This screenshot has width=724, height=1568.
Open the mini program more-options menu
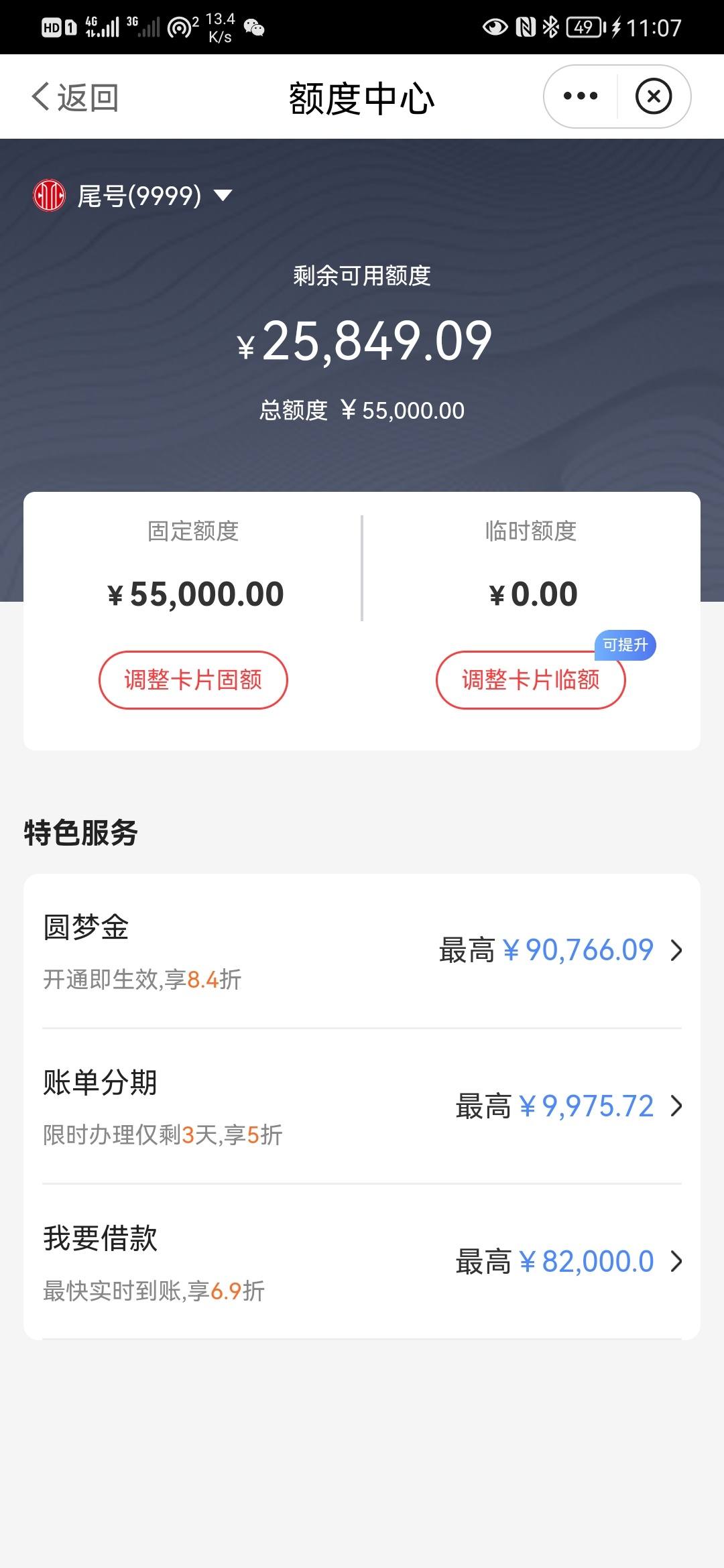pyautogui.click(x=581, y=96)
